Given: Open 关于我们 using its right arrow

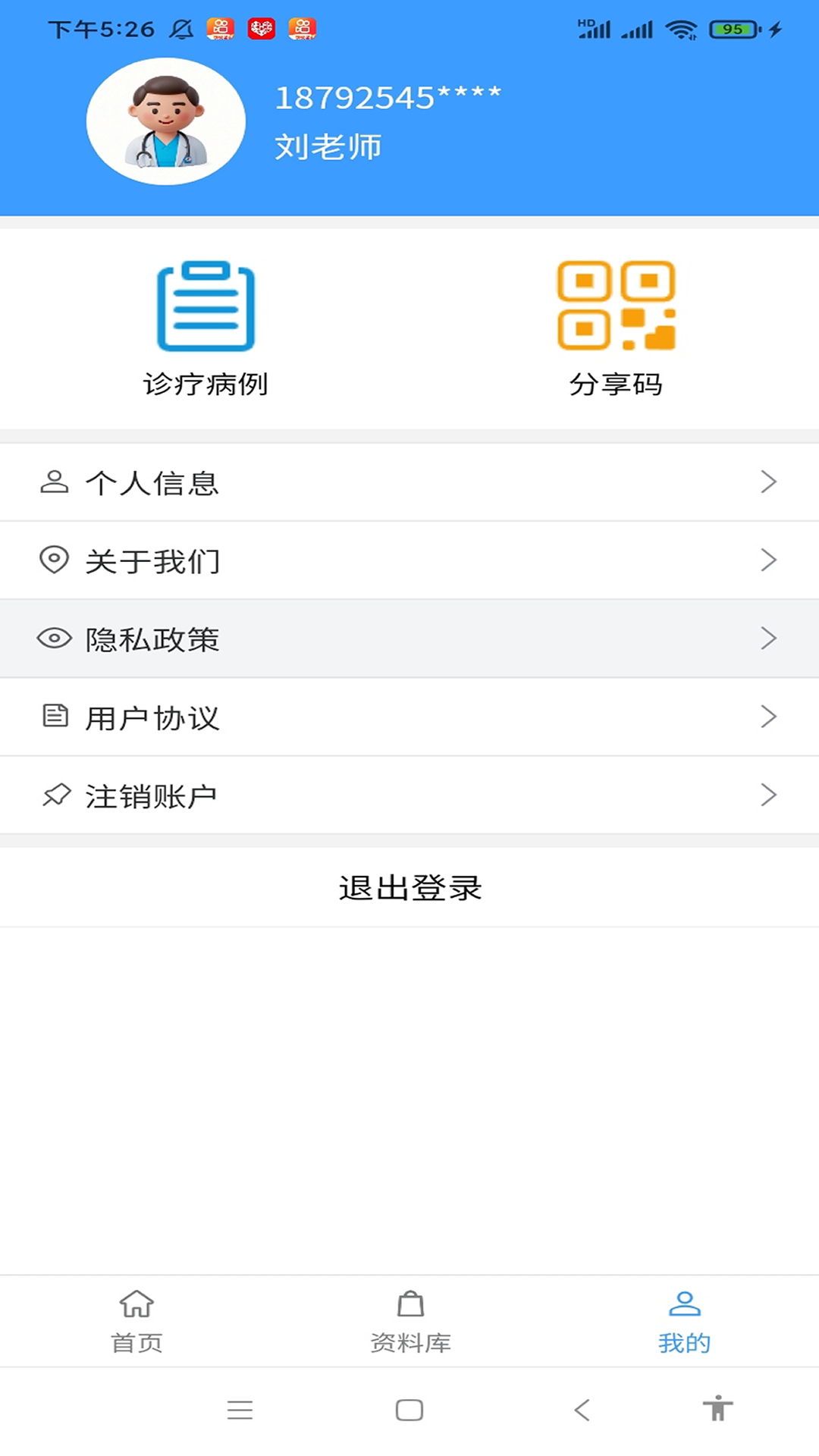Looking at the screenshot, I should 769,560.
